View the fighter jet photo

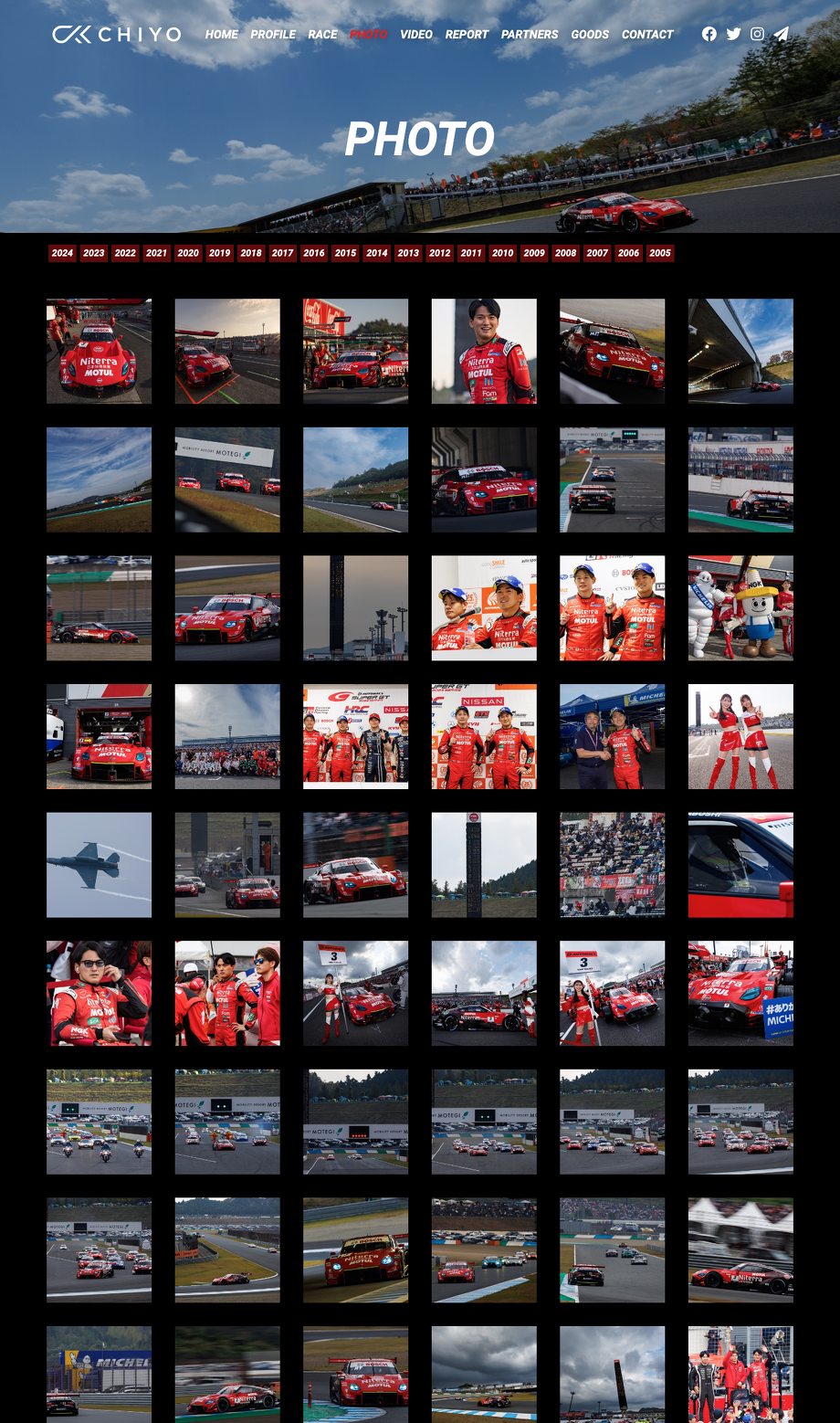(99, 865)
